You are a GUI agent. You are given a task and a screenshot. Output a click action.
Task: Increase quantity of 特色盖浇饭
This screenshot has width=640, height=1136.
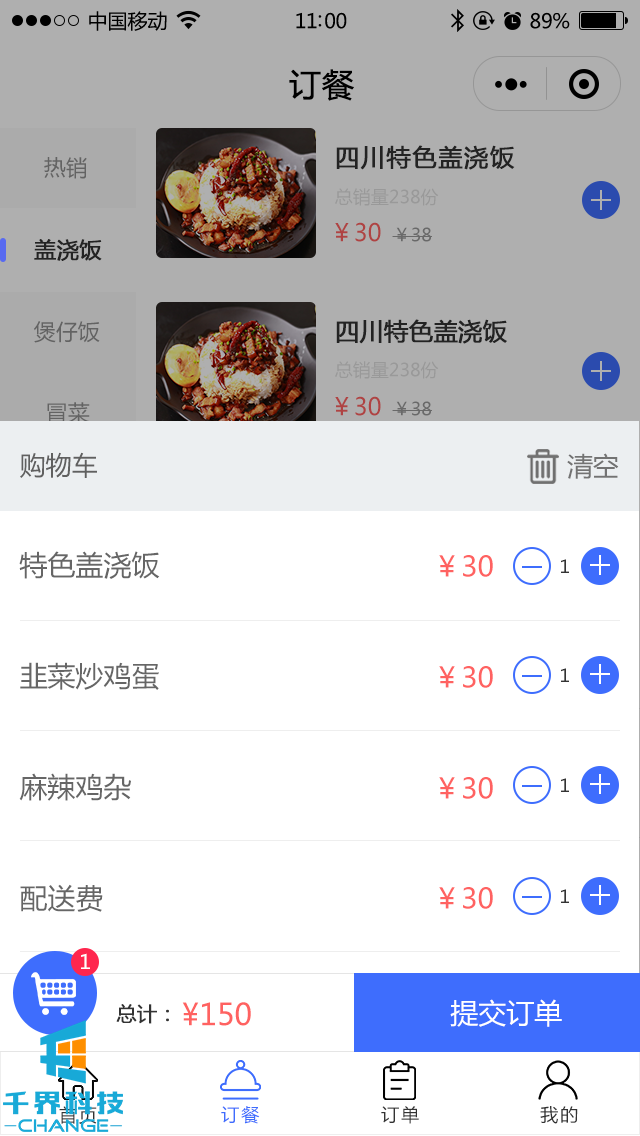point(600,566)
